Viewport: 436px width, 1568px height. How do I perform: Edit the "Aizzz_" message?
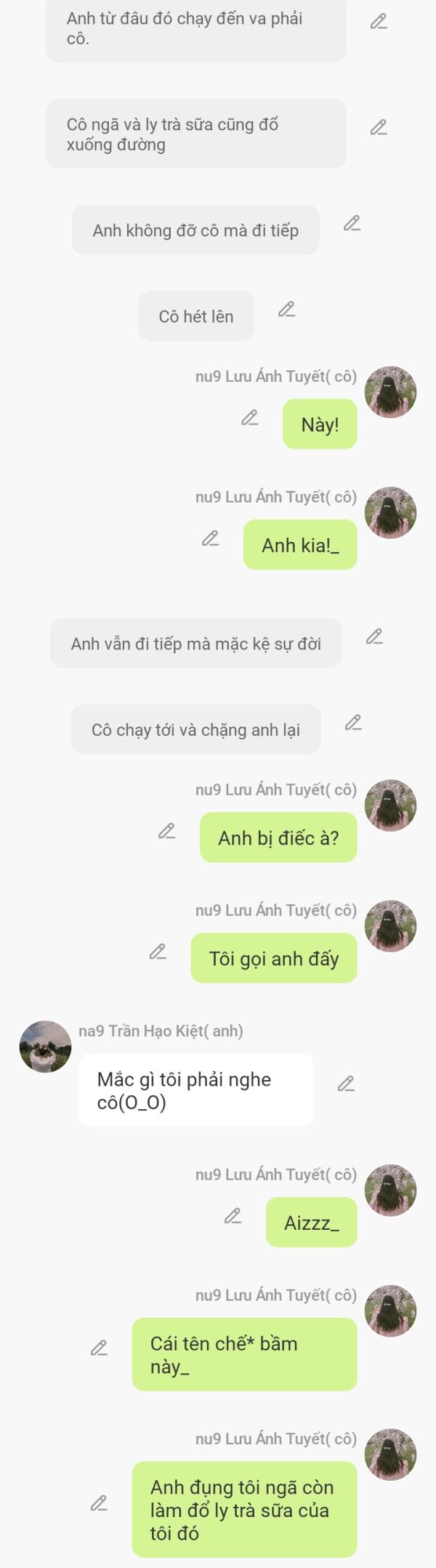pyautogui.click(x=233, y=1216)
